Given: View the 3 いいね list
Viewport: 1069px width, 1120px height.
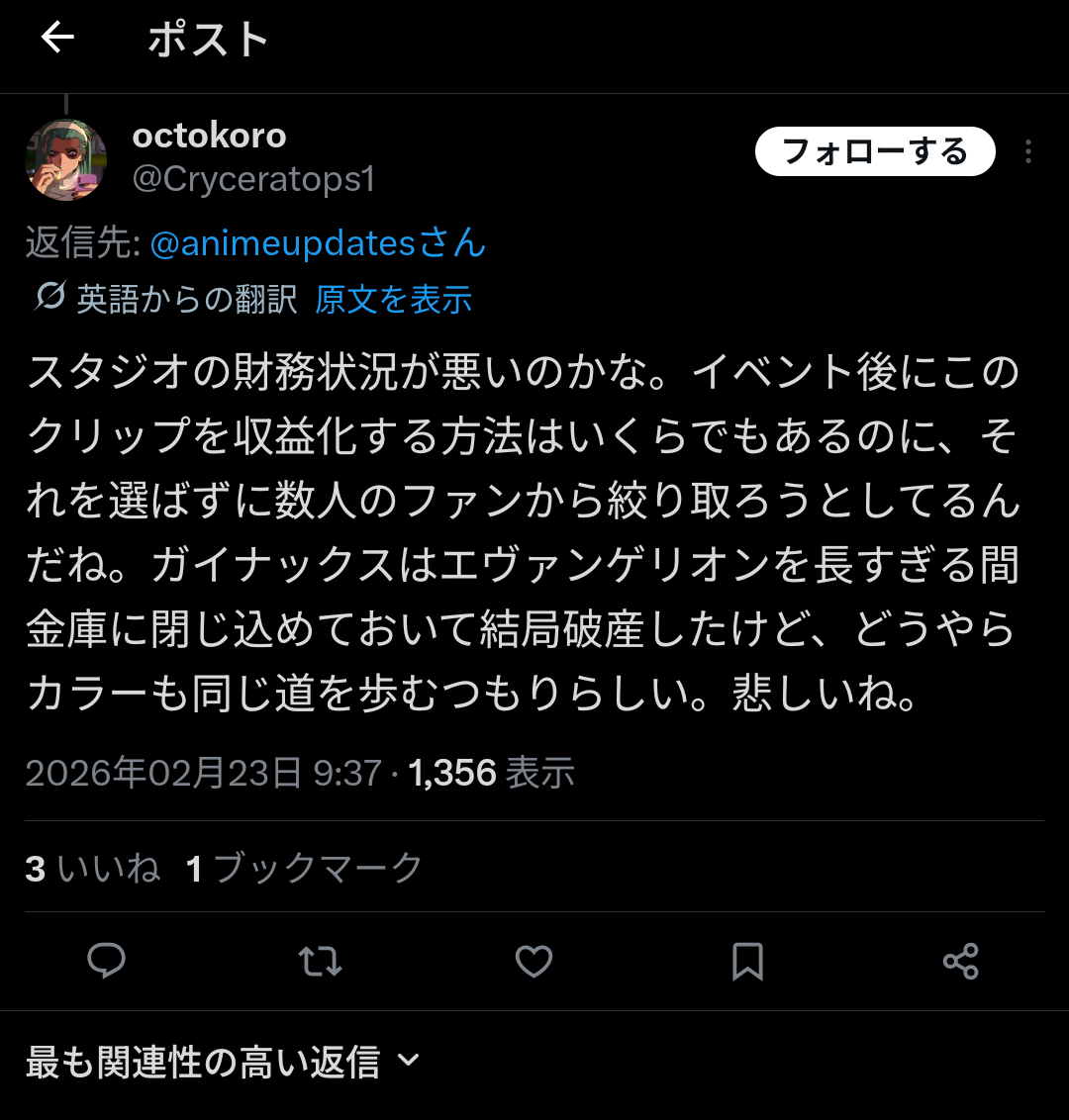Looking at the screenshot, I should (93, 868).
